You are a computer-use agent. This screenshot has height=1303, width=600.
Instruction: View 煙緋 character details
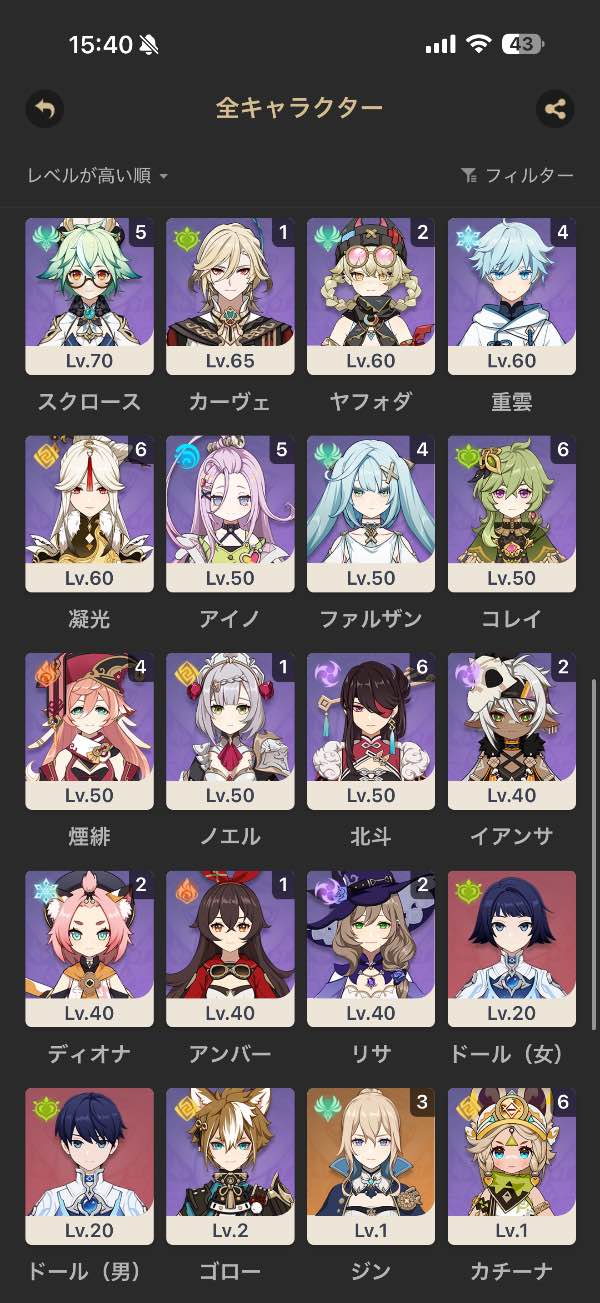pyautogui.click(x=89, y=731)
